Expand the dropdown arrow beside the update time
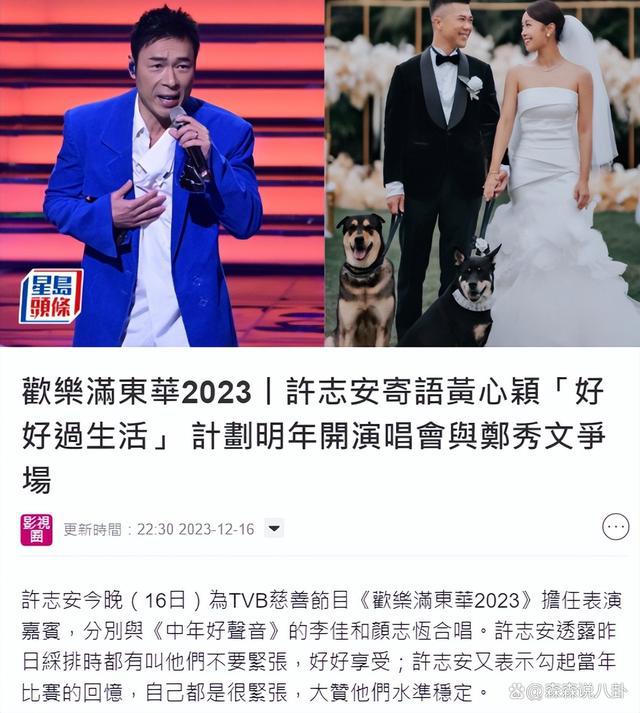This screenshot has width=640, height=713. click(274, 528)
